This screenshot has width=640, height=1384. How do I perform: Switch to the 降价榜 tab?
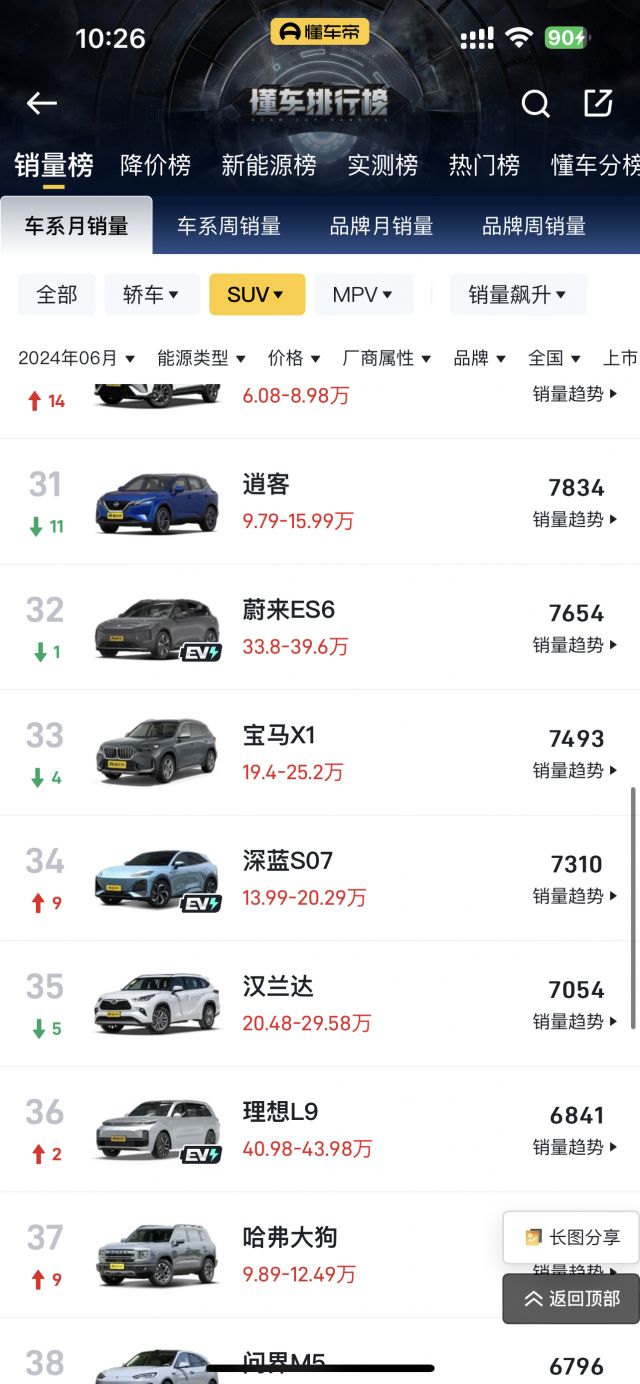point(155,165)
